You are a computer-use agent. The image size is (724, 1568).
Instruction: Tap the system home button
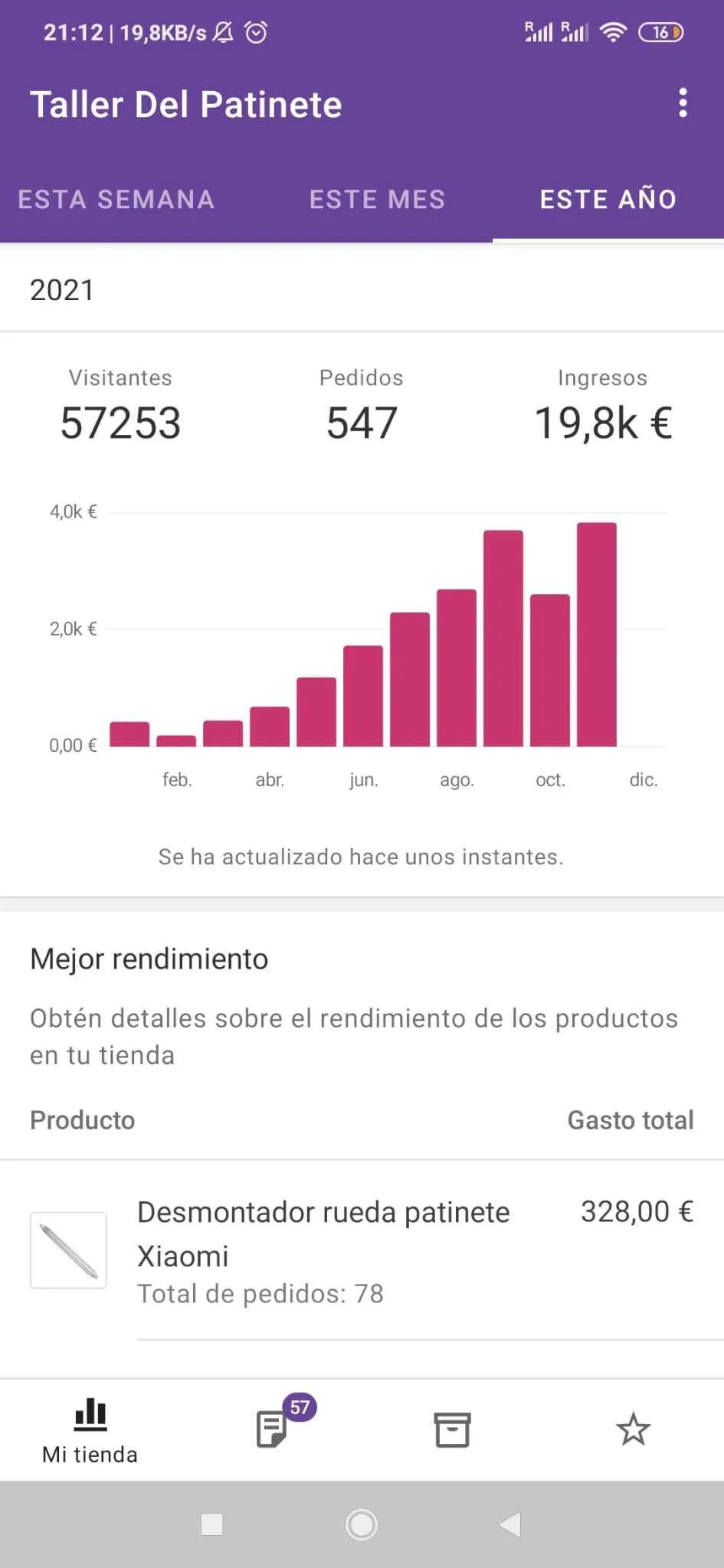362,1524
